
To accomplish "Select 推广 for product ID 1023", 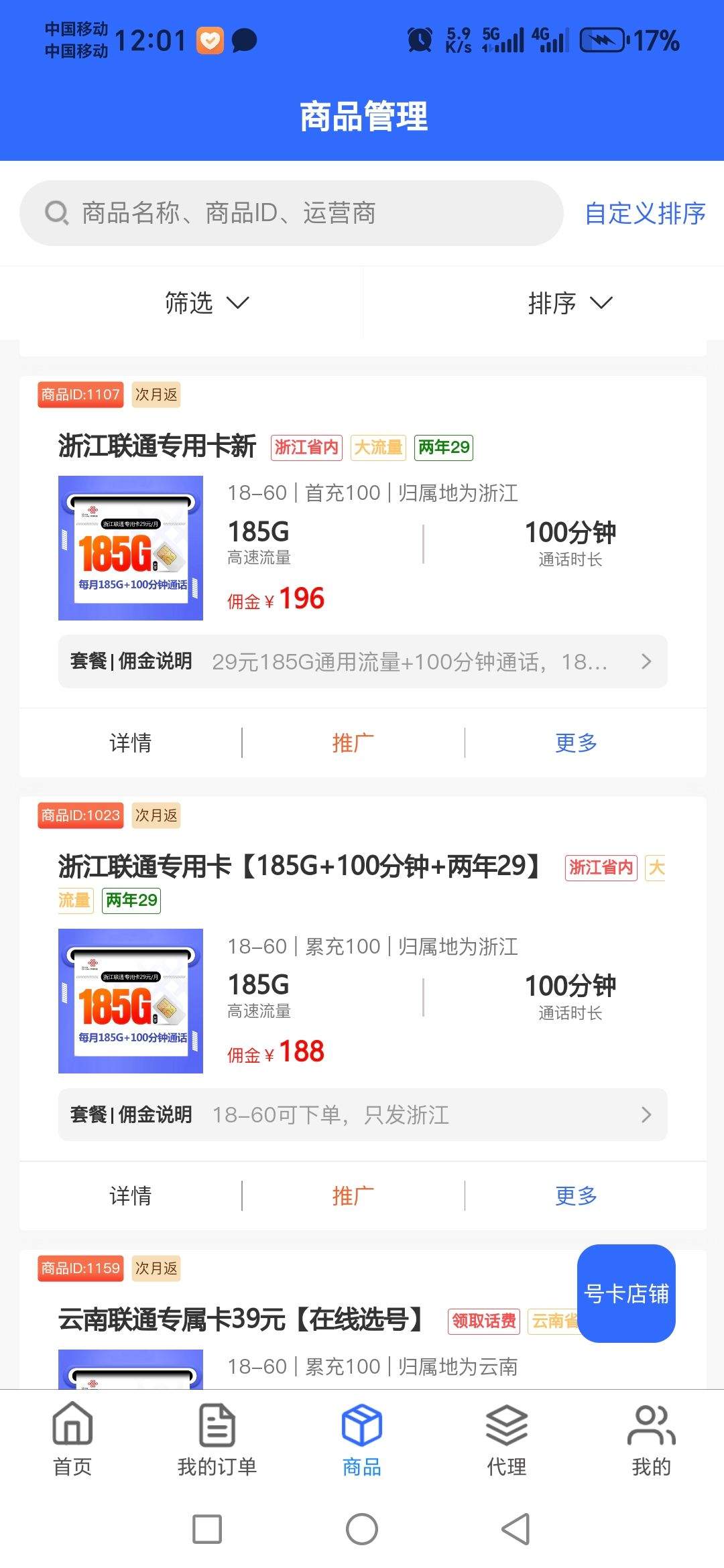I will (x=353, y=1195).
